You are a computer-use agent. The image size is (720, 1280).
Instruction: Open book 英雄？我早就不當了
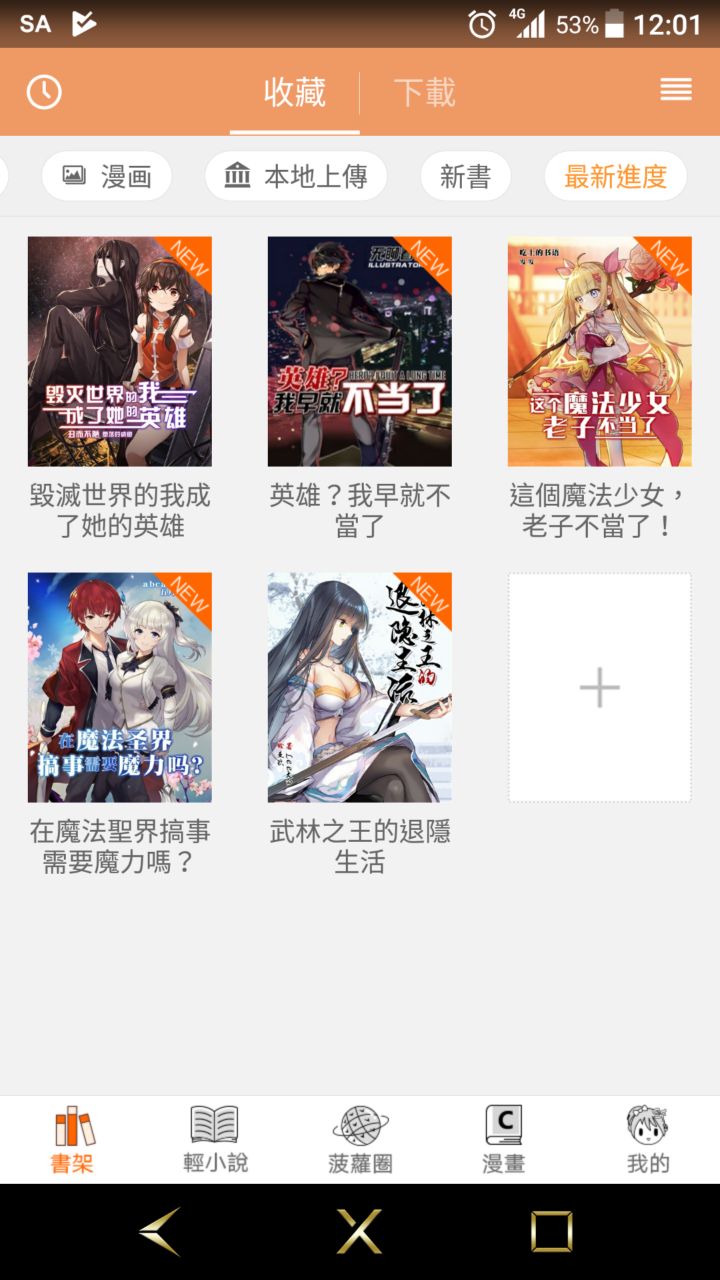360,352
